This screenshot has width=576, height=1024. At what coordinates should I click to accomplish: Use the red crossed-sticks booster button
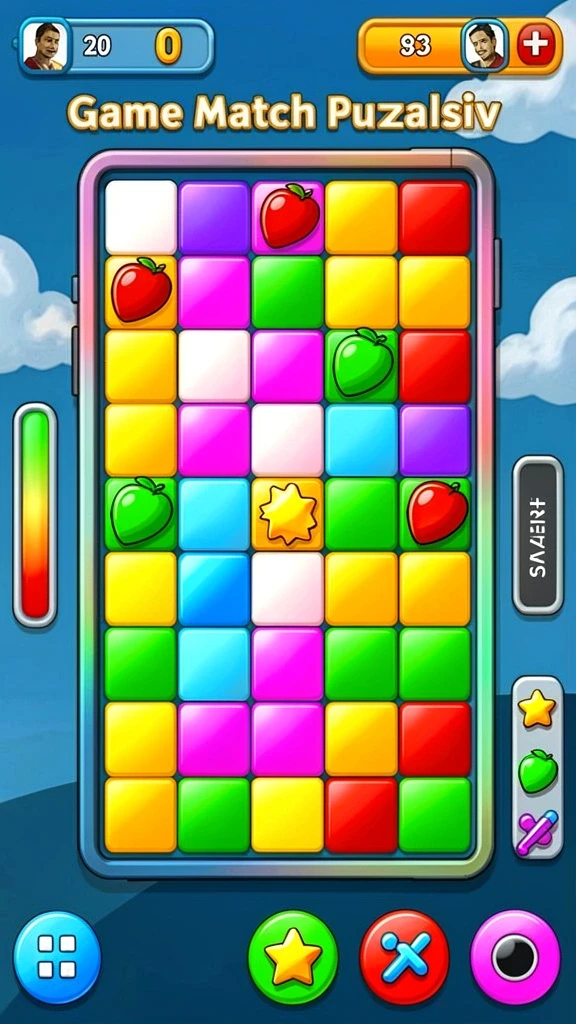point(404,957)
